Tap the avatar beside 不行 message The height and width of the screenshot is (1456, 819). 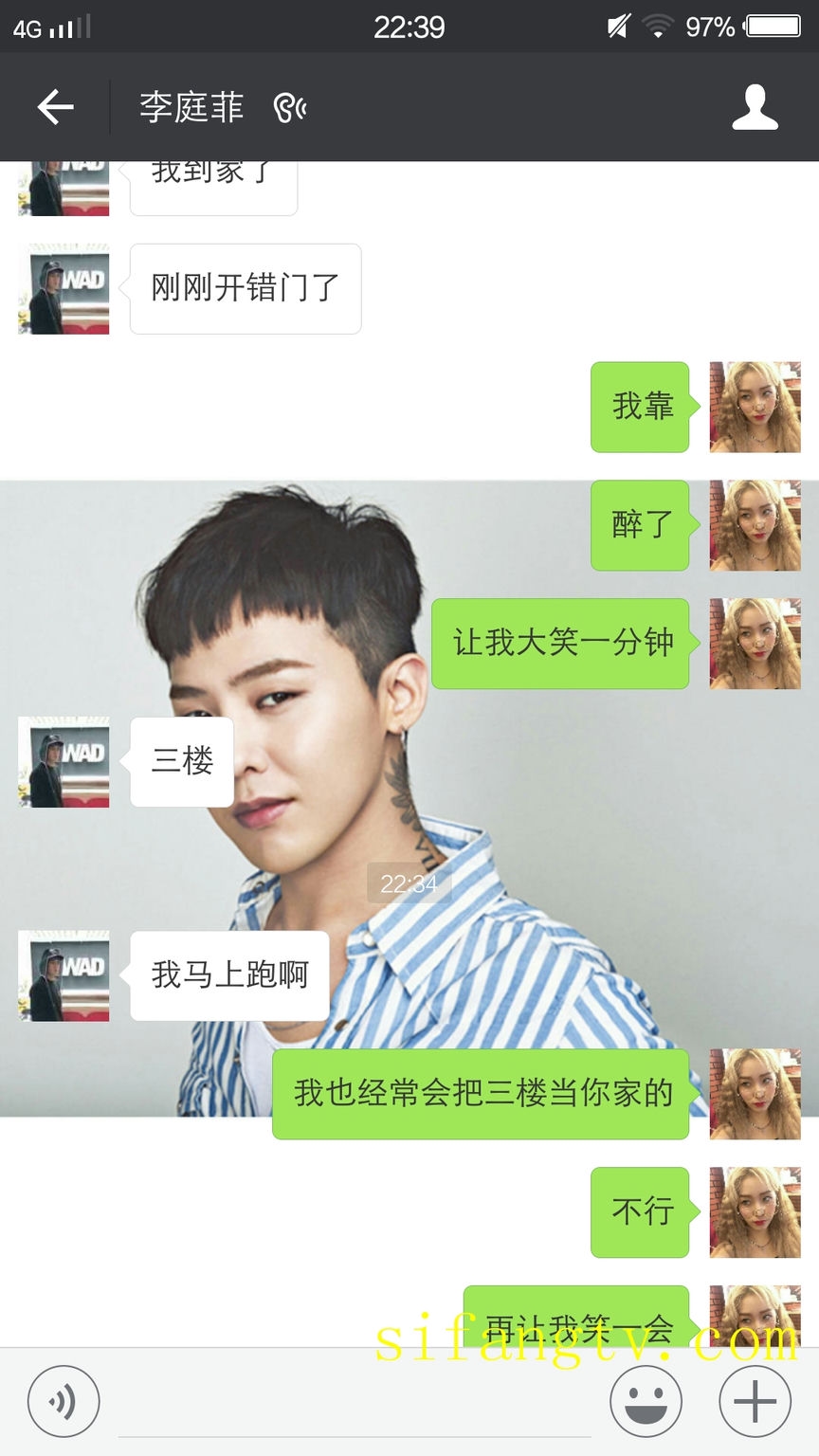[x=755, y=1212]
